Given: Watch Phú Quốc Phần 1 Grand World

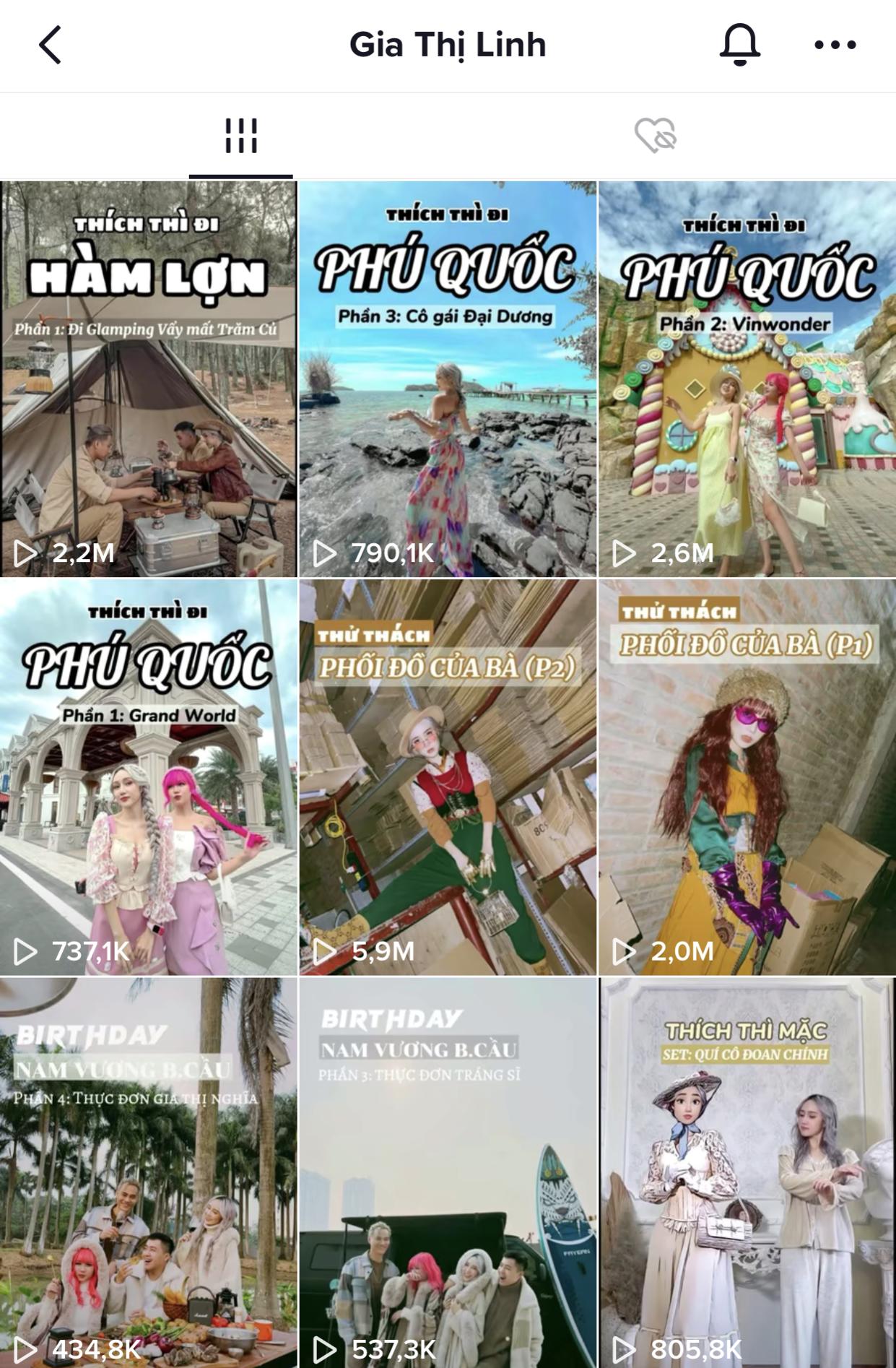Looking at the screenshot, I should 148,777.
